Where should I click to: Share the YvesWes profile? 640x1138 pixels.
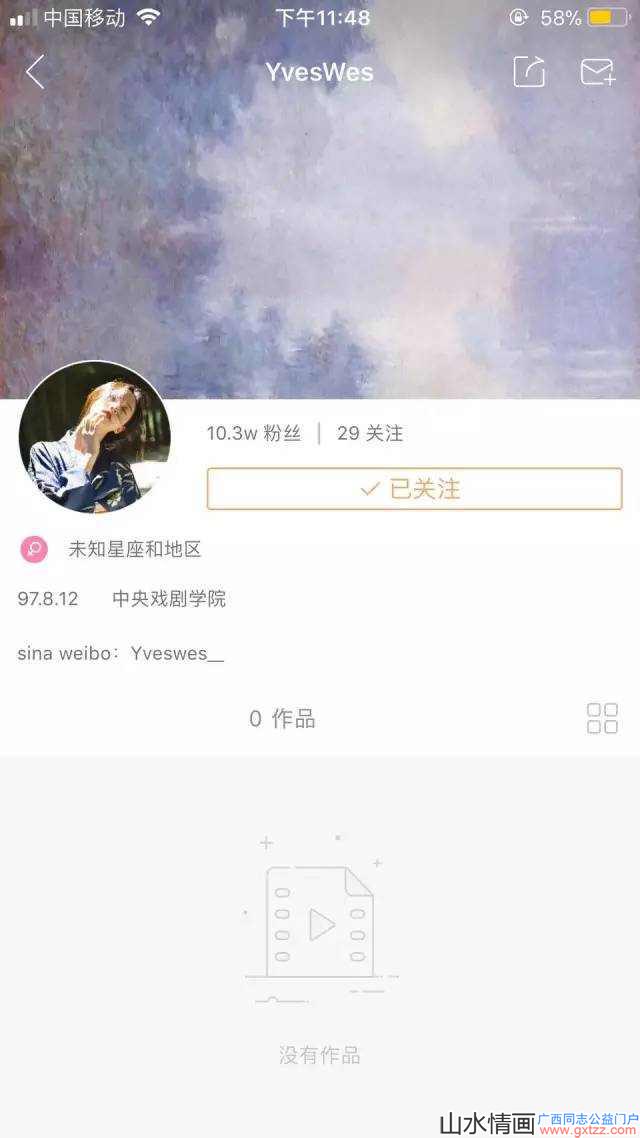(529, 72)
